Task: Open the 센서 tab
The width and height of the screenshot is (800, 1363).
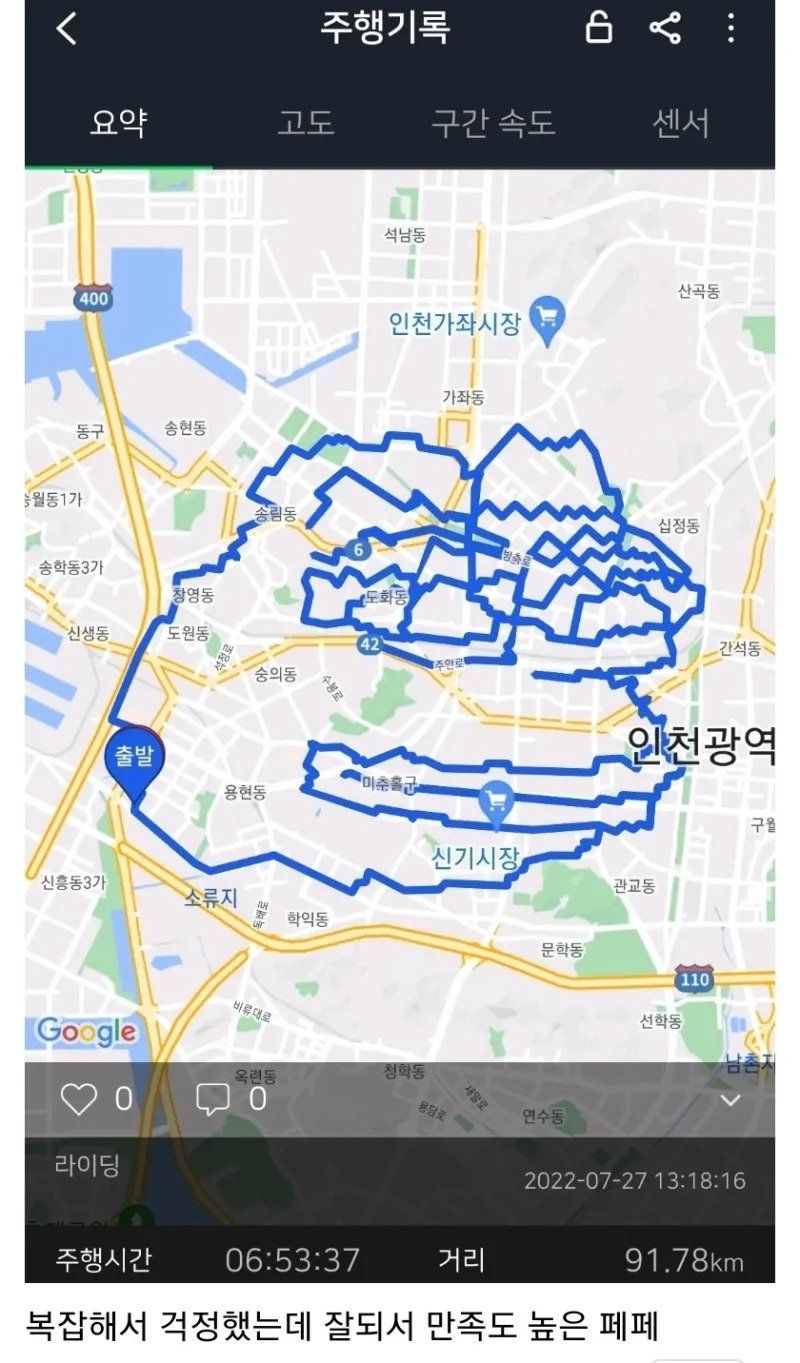Action: pyautogui.click(x=681, y=123)
